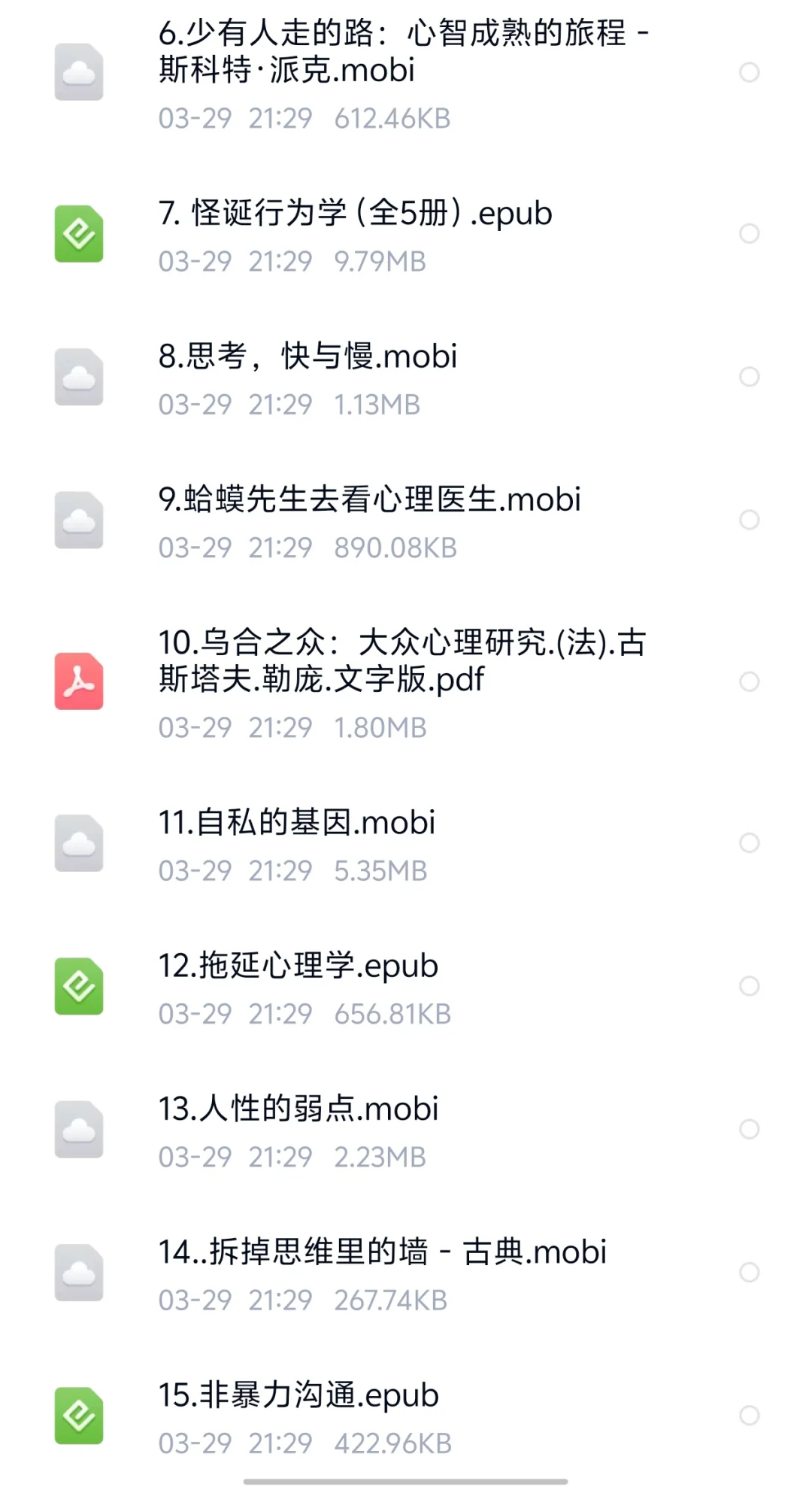The image size is (812, 1487).
Task: Open 10.乌合之众 pdf file
Action: [406, 681]
